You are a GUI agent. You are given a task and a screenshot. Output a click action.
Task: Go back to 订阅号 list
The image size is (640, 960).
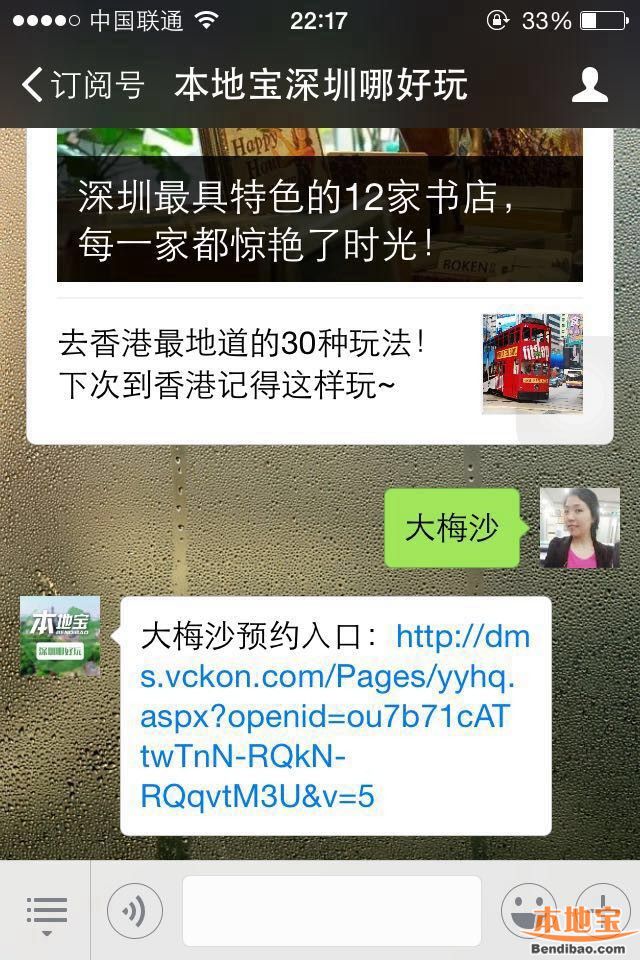[82, 85]
